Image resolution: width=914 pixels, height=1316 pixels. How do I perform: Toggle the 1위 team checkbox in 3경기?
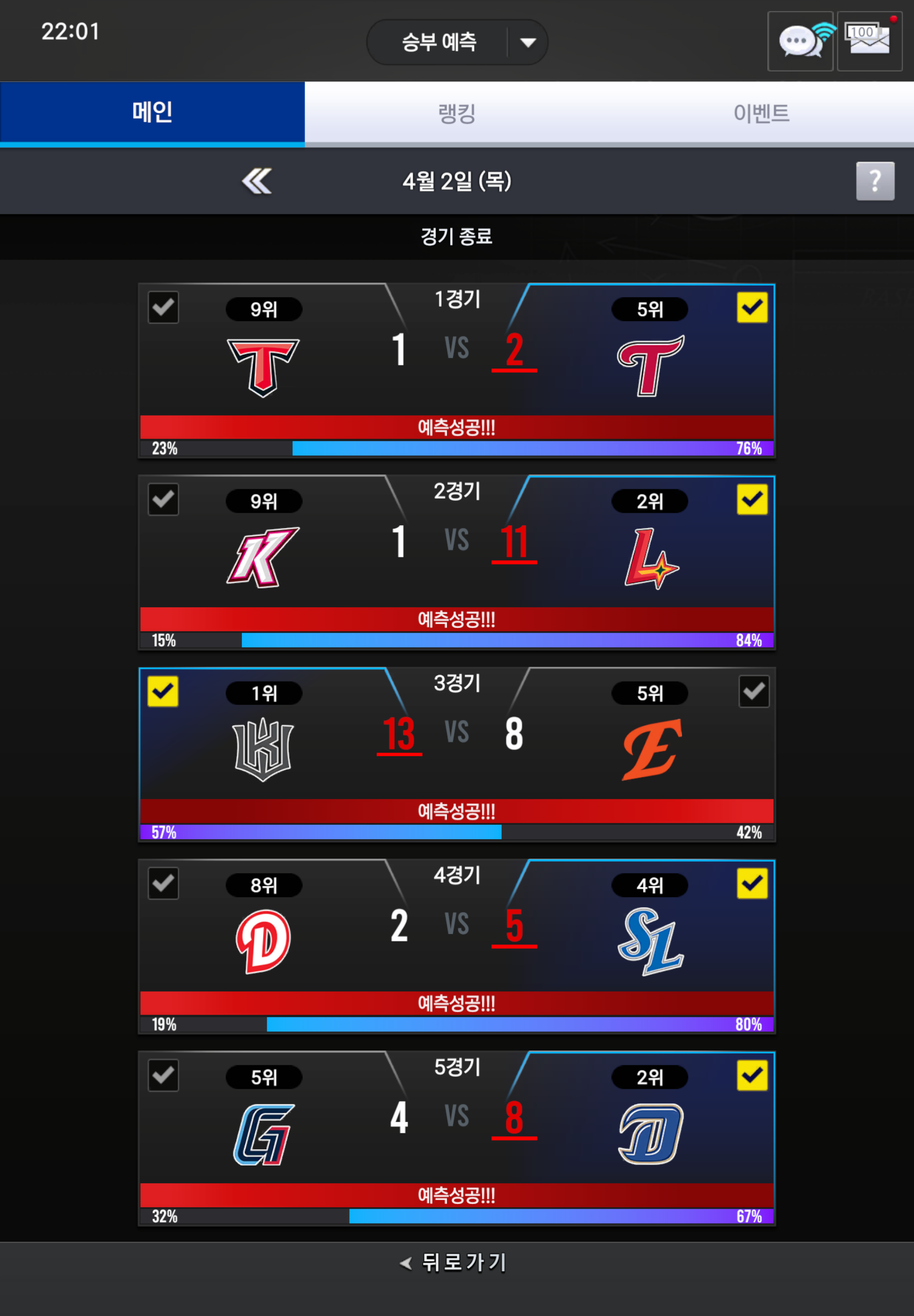[x=163, y=692]
